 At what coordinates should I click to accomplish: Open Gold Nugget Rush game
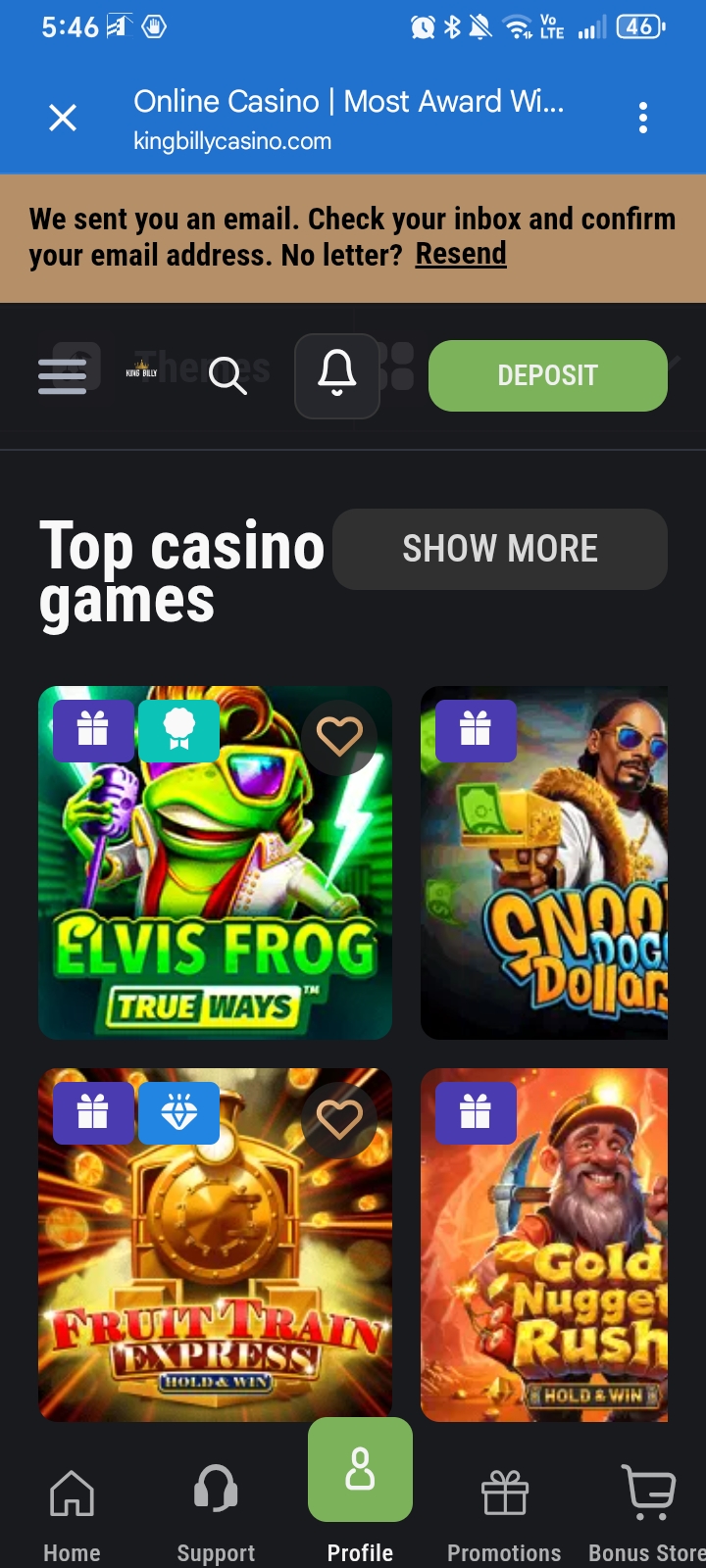(545, 1264)
